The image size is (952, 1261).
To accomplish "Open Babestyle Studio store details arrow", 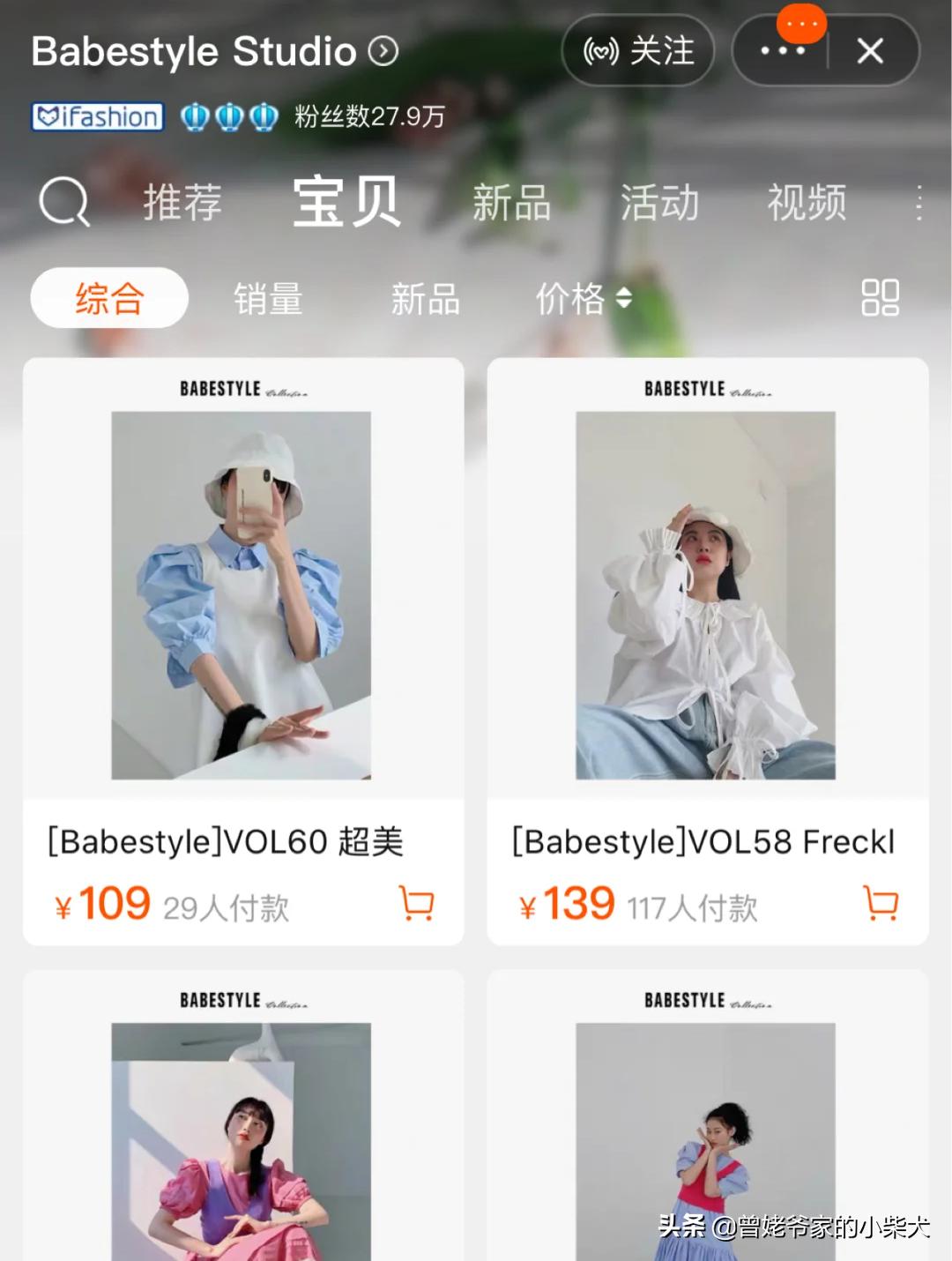I will tap(383, 51).
